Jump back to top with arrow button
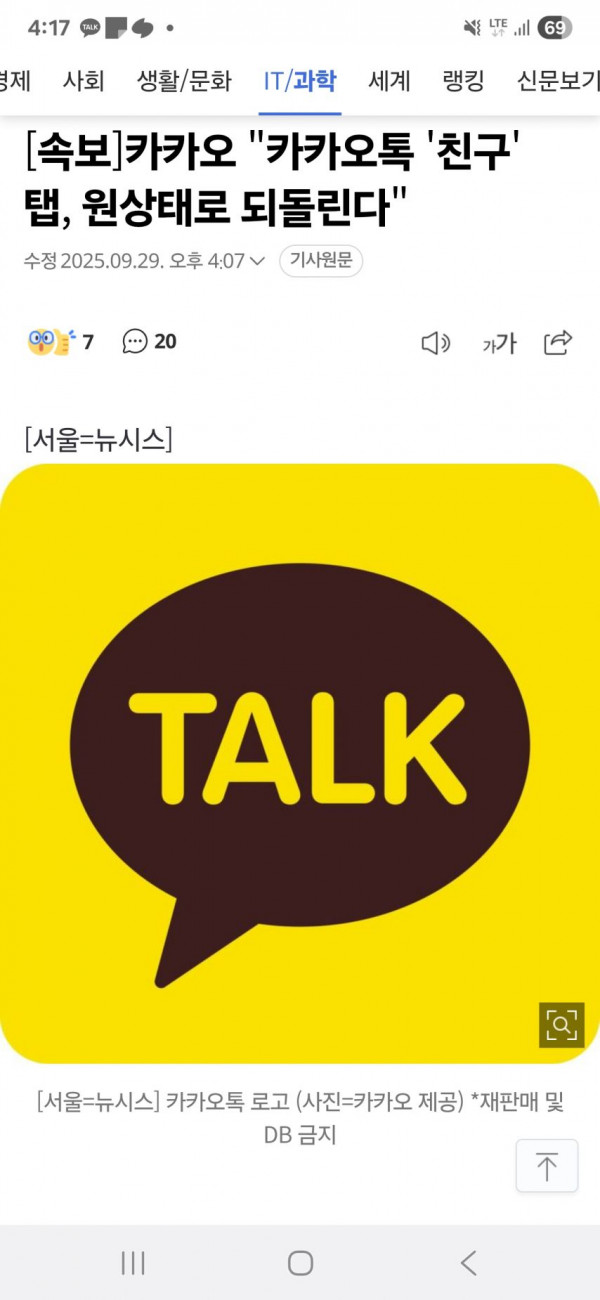The image size is (600, 1300). click(x=547, y=1166)
